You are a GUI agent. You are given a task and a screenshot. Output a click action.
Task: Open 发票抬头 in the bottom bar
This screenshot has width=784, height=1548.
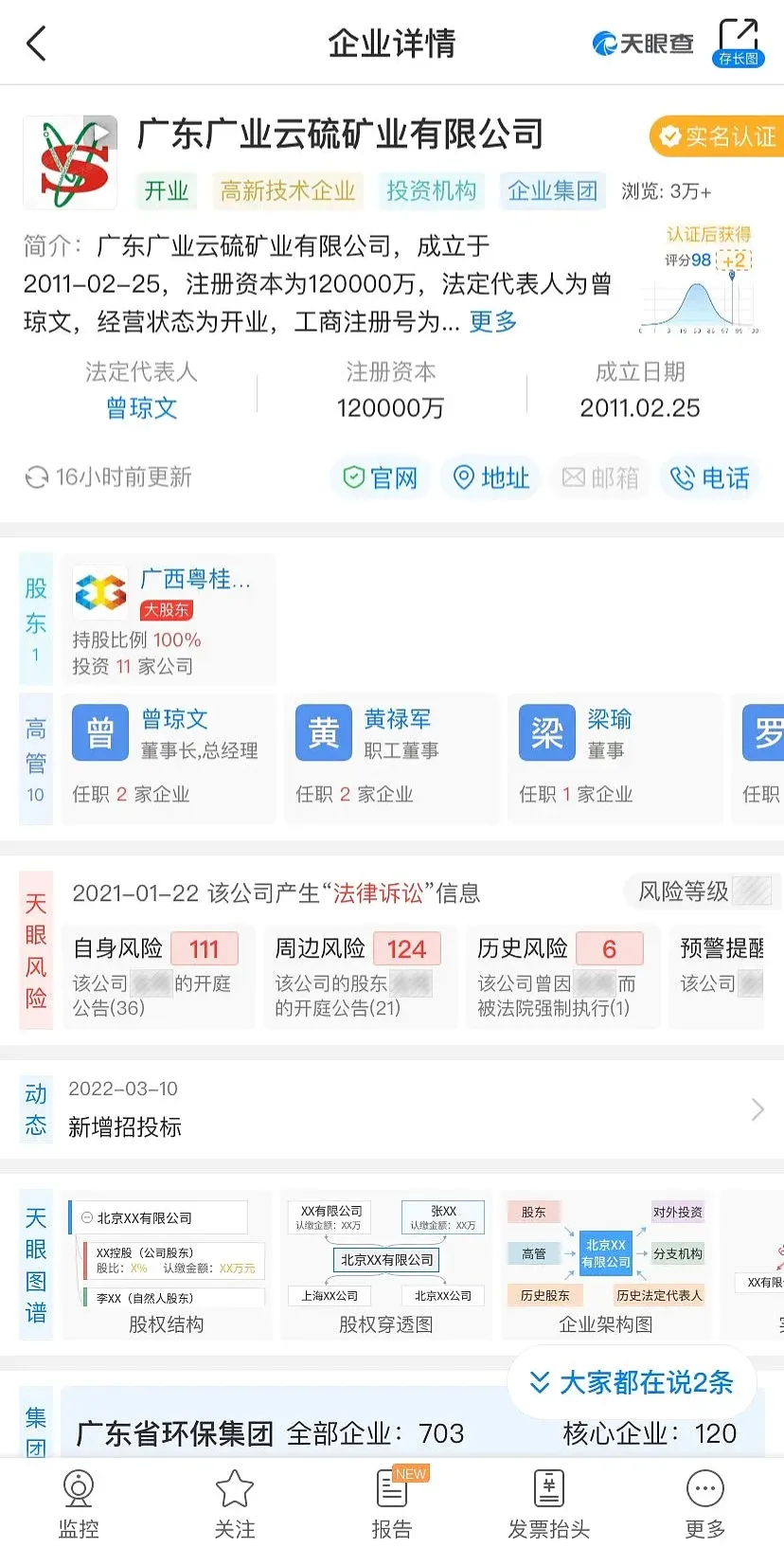[x=549, y=1503]
